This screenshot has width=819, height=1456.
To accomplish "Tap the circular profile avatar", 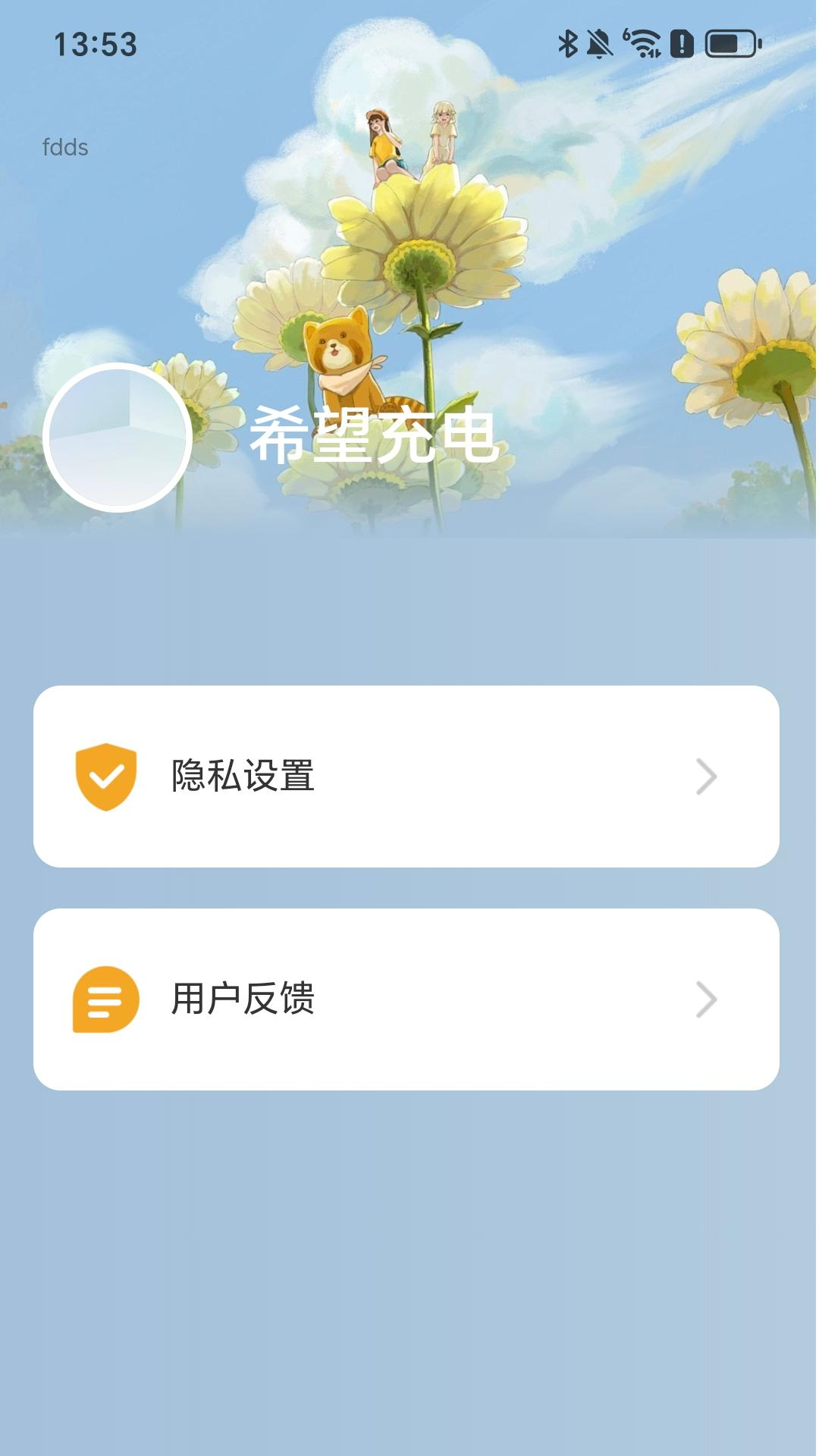I will (x=118, y=438).
